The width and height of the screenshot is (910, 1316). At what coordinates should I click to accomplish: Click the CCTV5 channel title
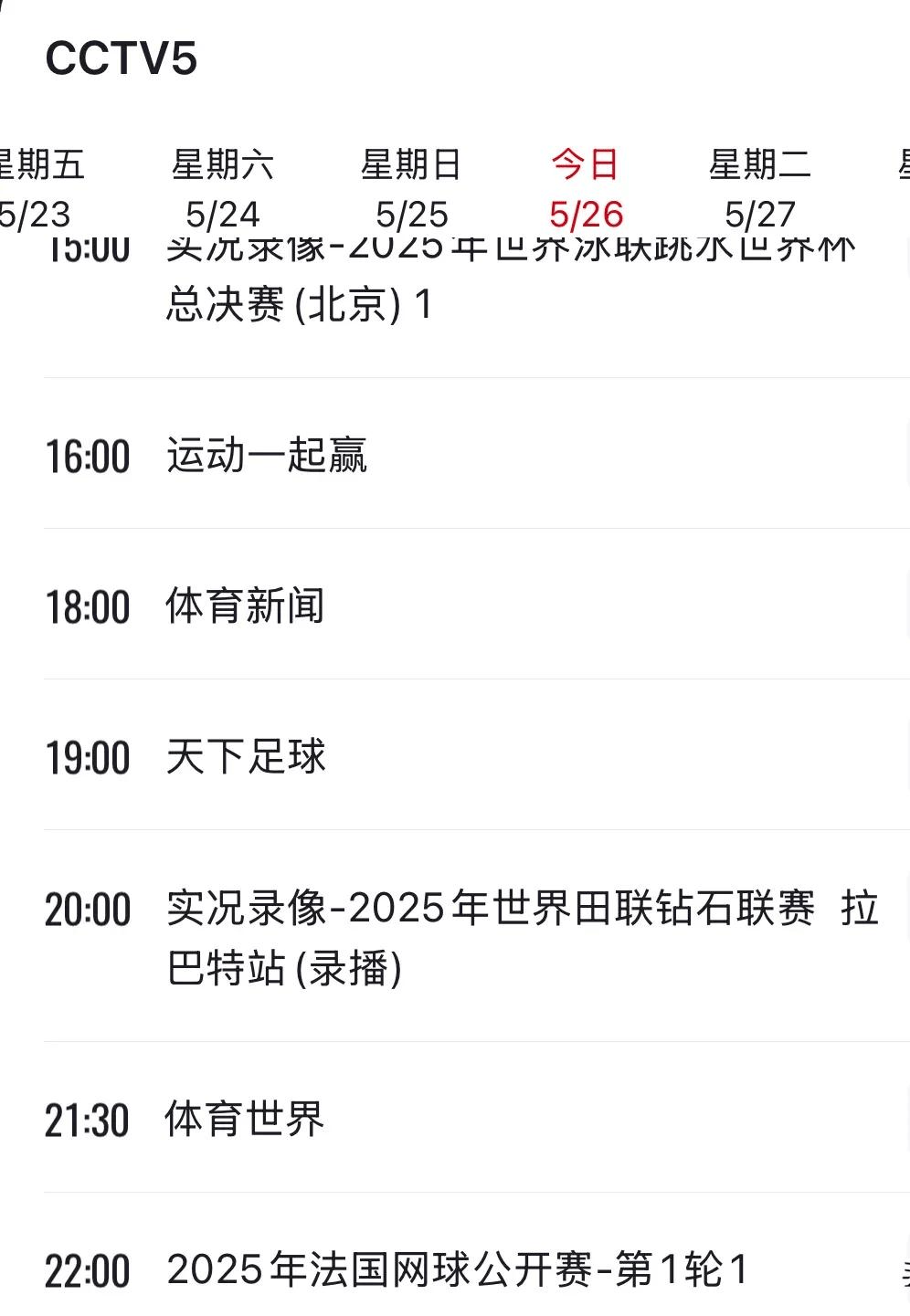click(x=122, y=59)
